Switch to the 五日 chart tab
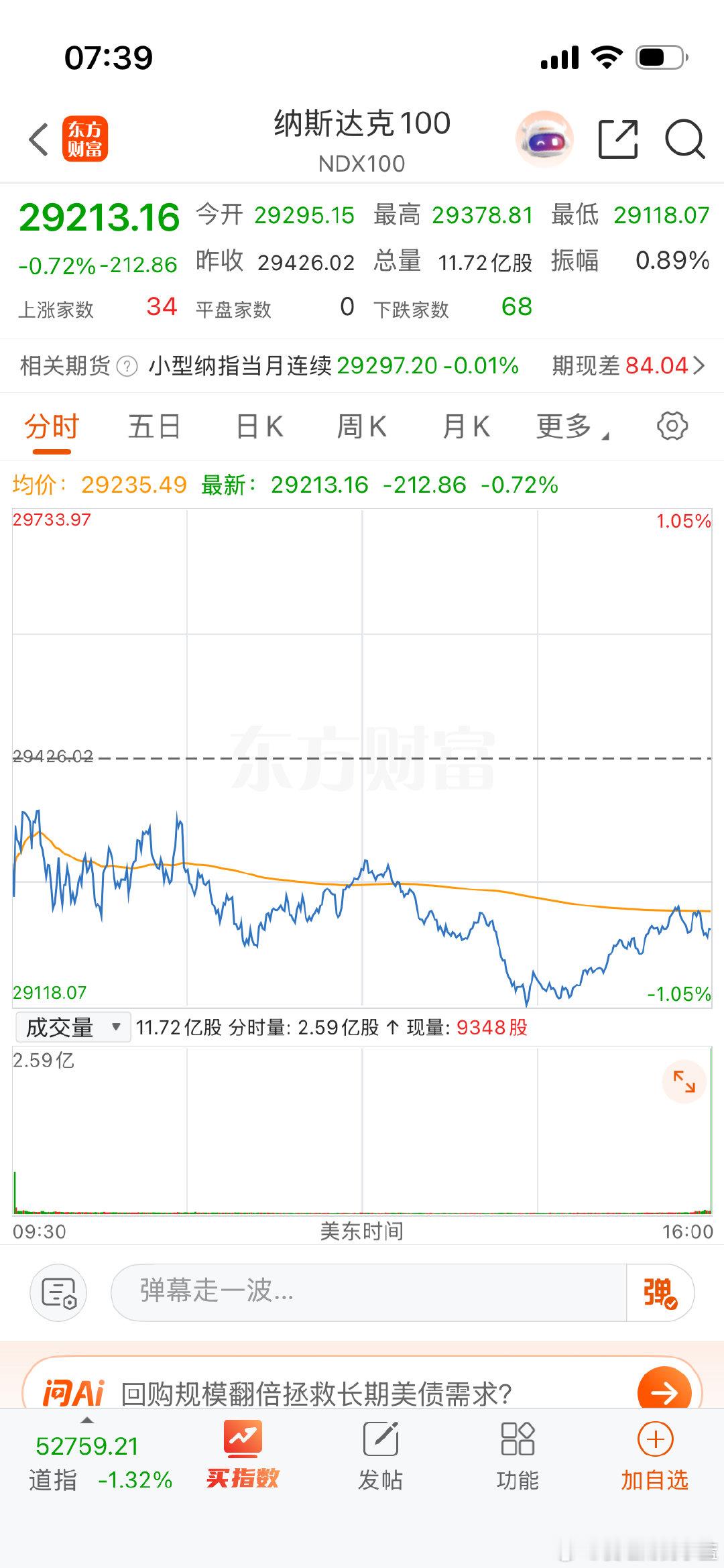Image resolution: width=724 pixels, height=1568 pixels. click(155, 426)
